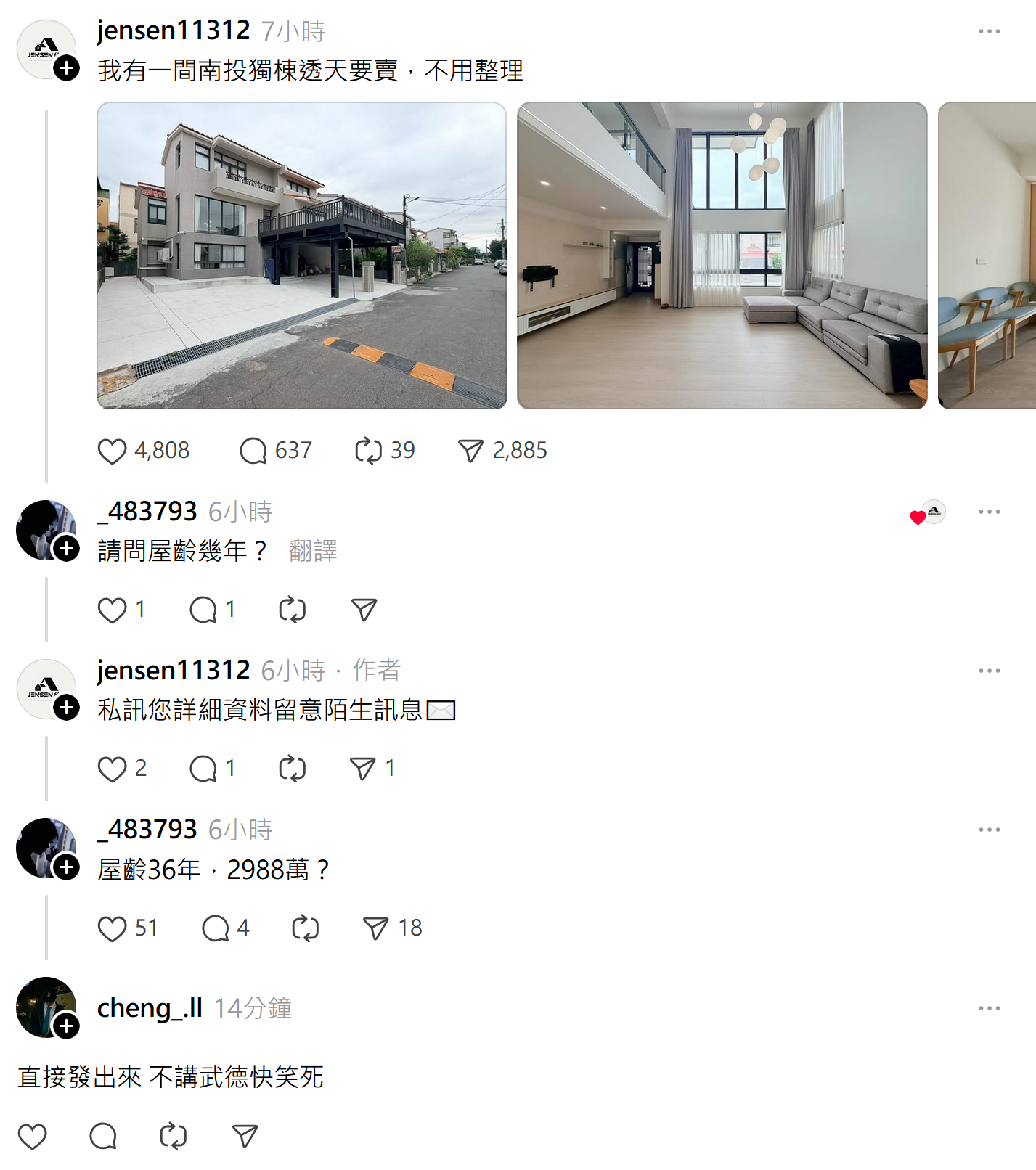
Task: Like jensen11312's house-for-sale post
Action: 113,451
